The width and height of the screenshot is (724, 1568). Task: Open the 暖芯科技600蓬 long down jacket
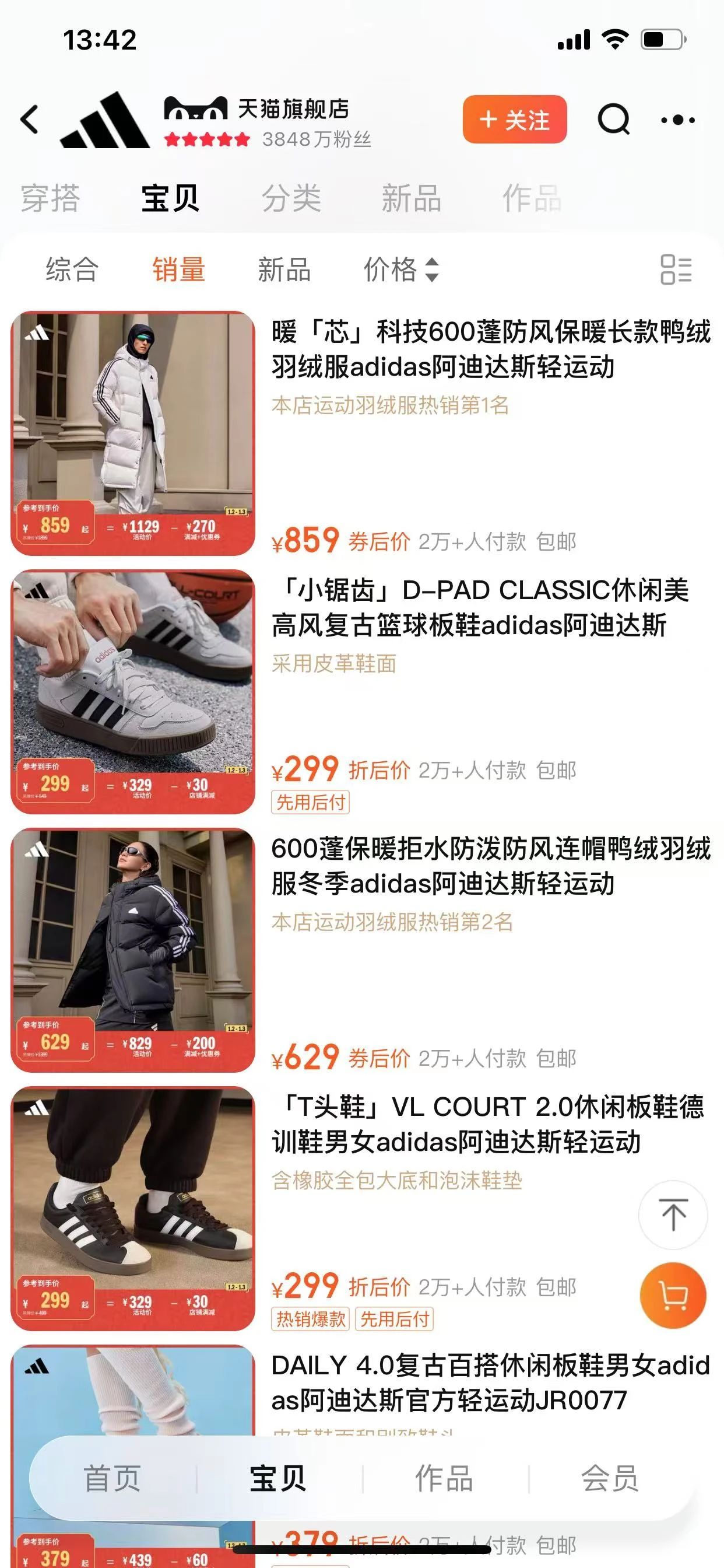coord(490,349)
